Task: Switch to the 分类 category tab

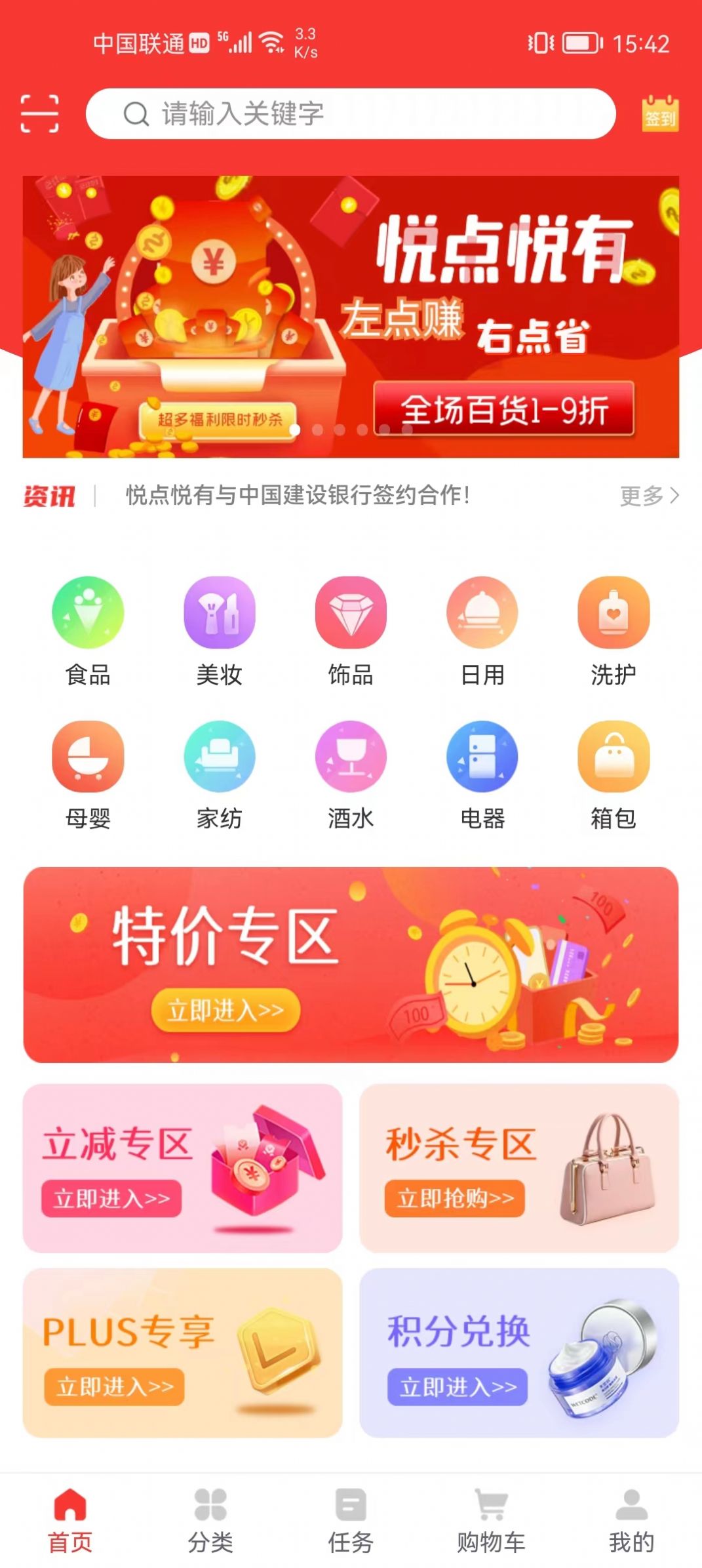Action: pyautogui.click(x=210, y=1521)
